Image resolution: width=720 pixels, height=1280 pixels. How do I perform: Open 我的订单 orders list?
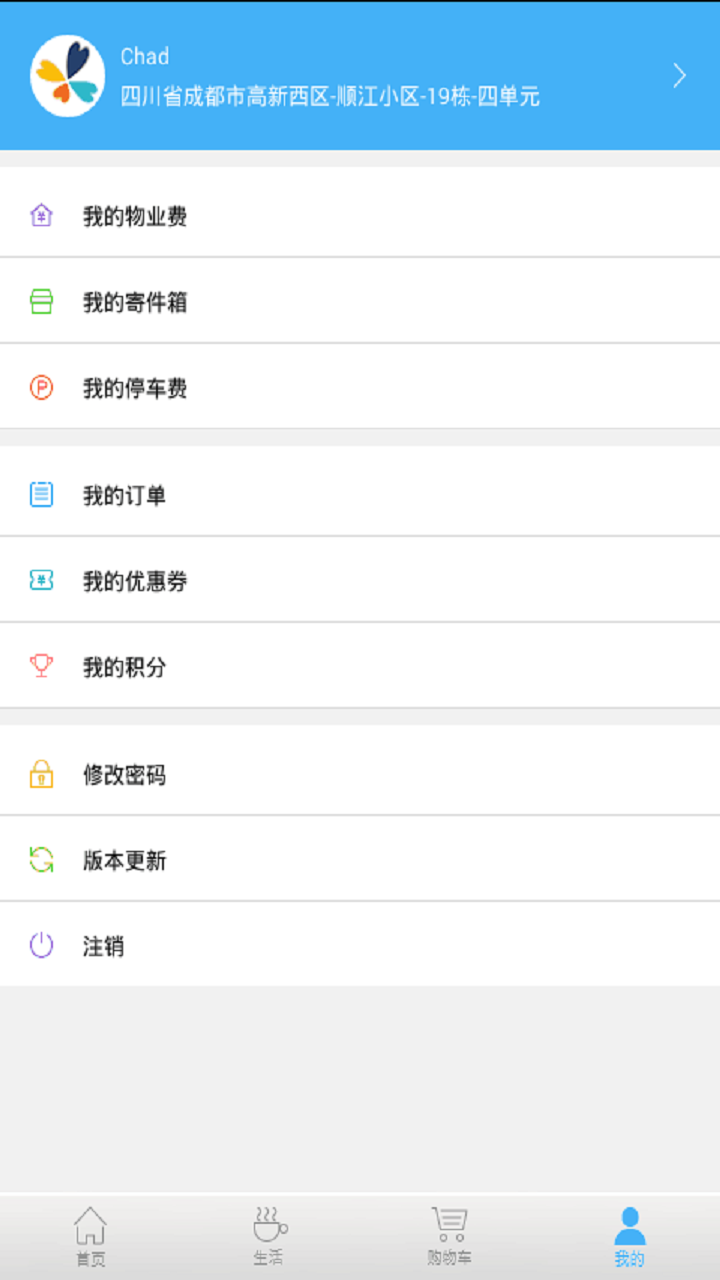pos(360,494)
